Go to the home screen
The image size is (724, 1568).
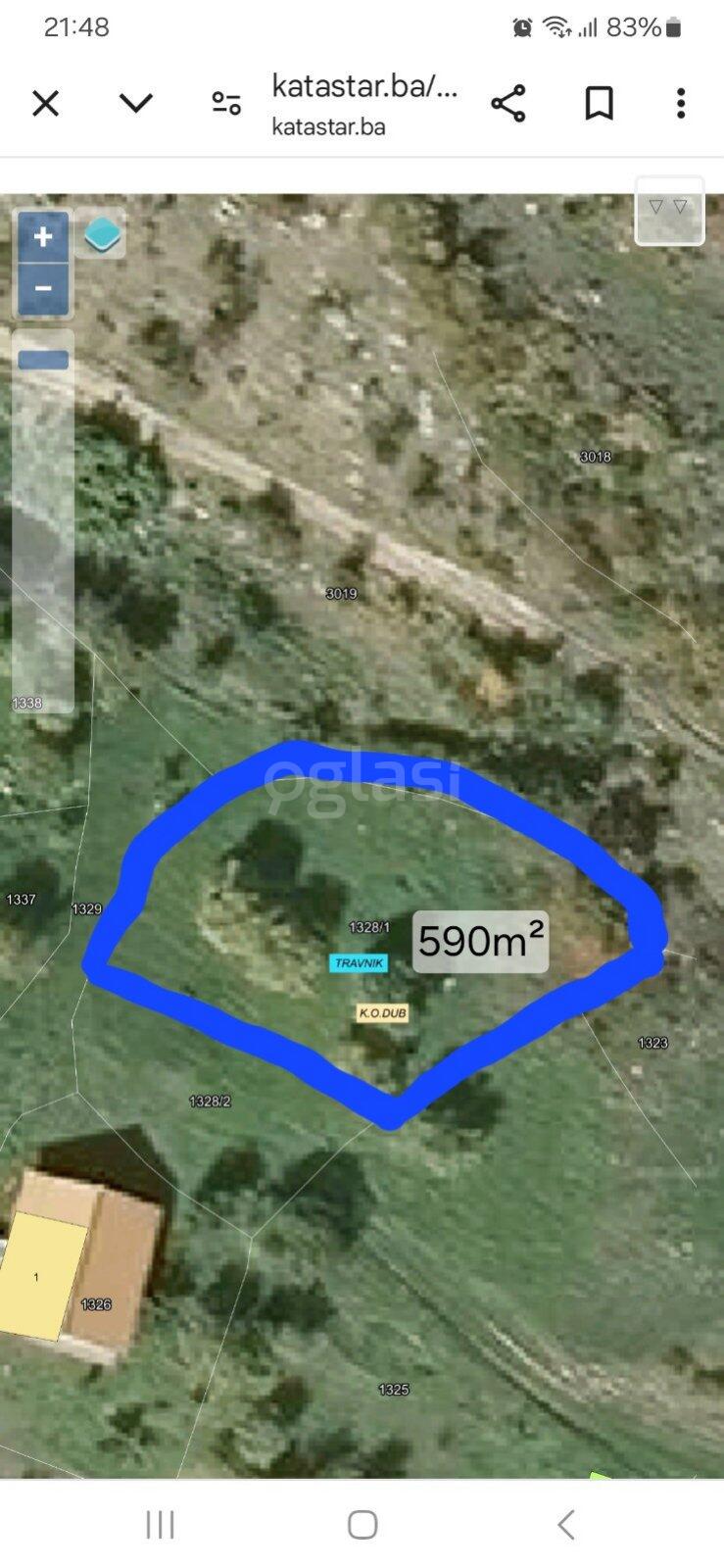[x=362, y=1524]
